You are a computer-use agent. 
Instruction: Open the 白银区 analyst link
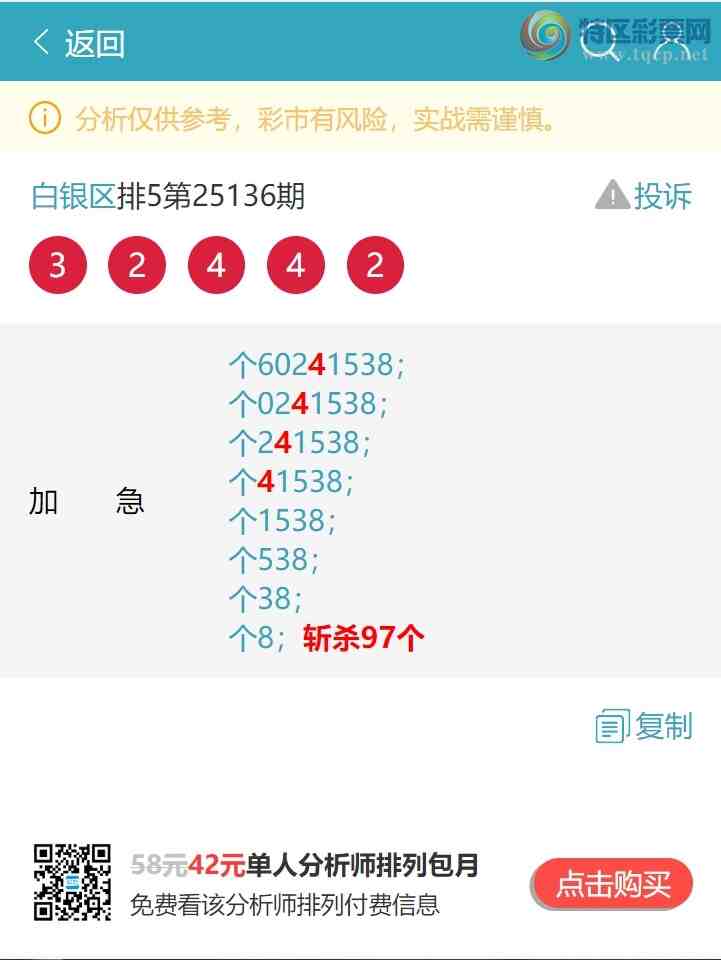(74, 196)
